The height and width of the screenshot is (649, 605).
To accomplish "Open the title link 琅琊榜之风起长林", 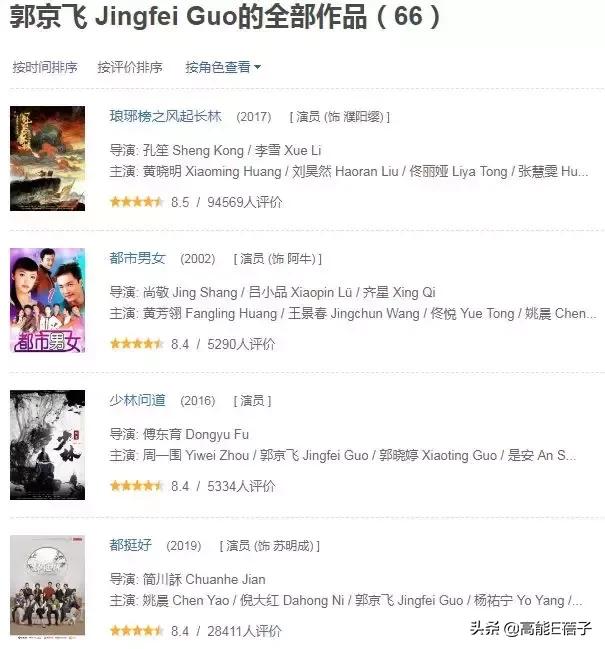I will pyautogui.click(x=165, y=116).
